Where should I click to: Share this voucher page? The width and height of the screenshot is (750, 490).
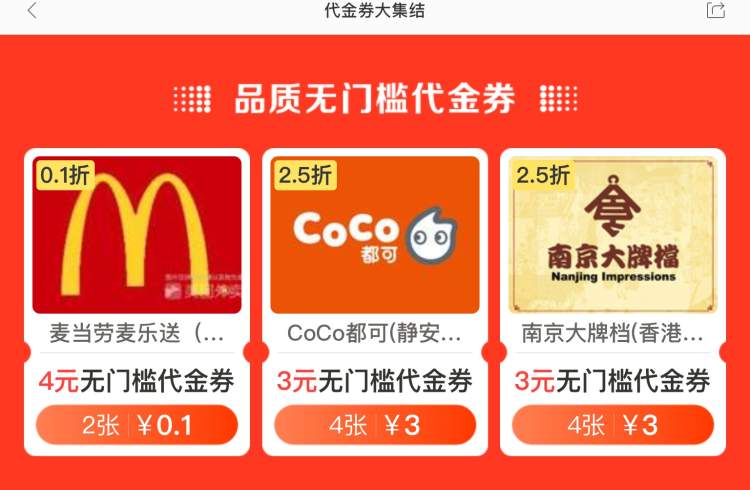click(x=715, y=11)
